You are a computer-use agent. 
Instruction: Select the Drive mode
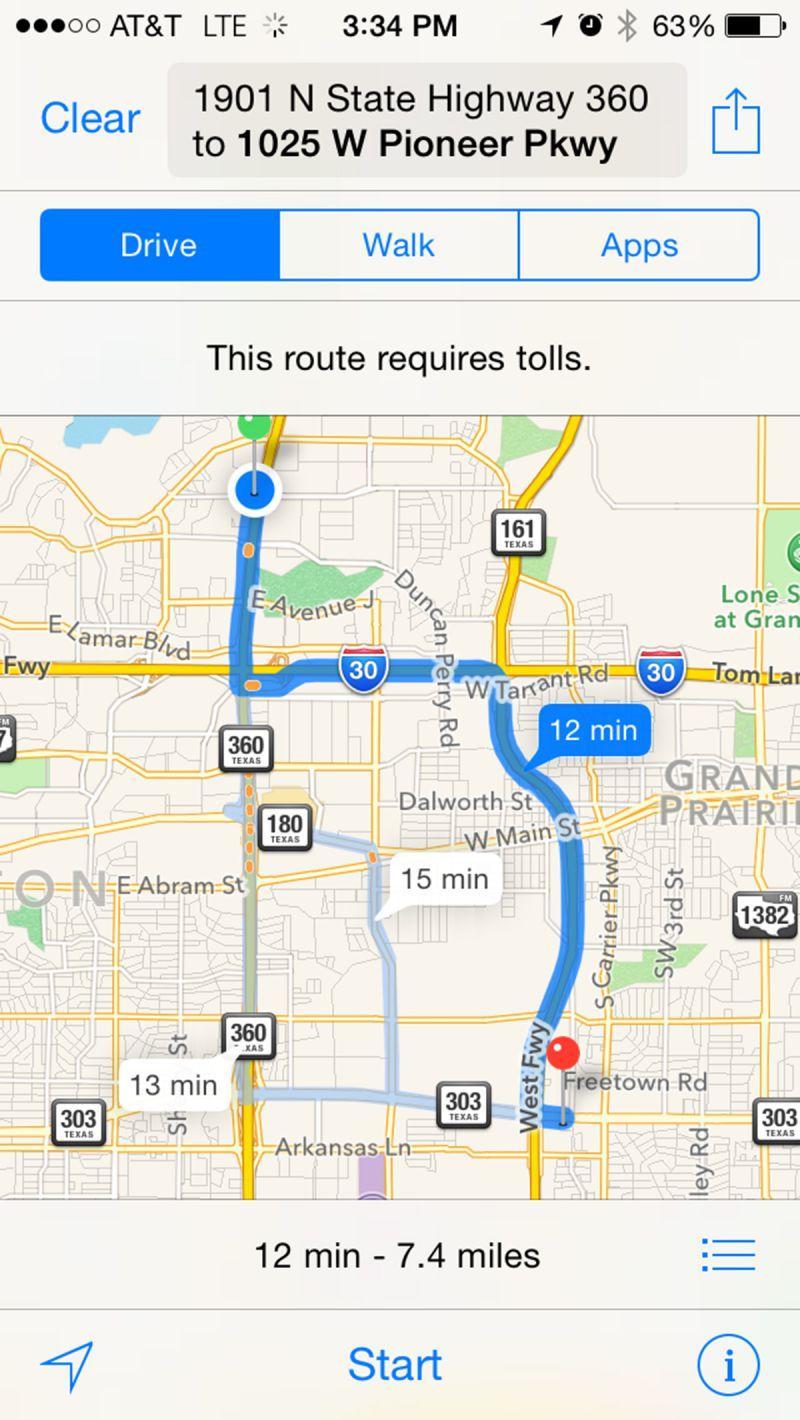[160, 245]
